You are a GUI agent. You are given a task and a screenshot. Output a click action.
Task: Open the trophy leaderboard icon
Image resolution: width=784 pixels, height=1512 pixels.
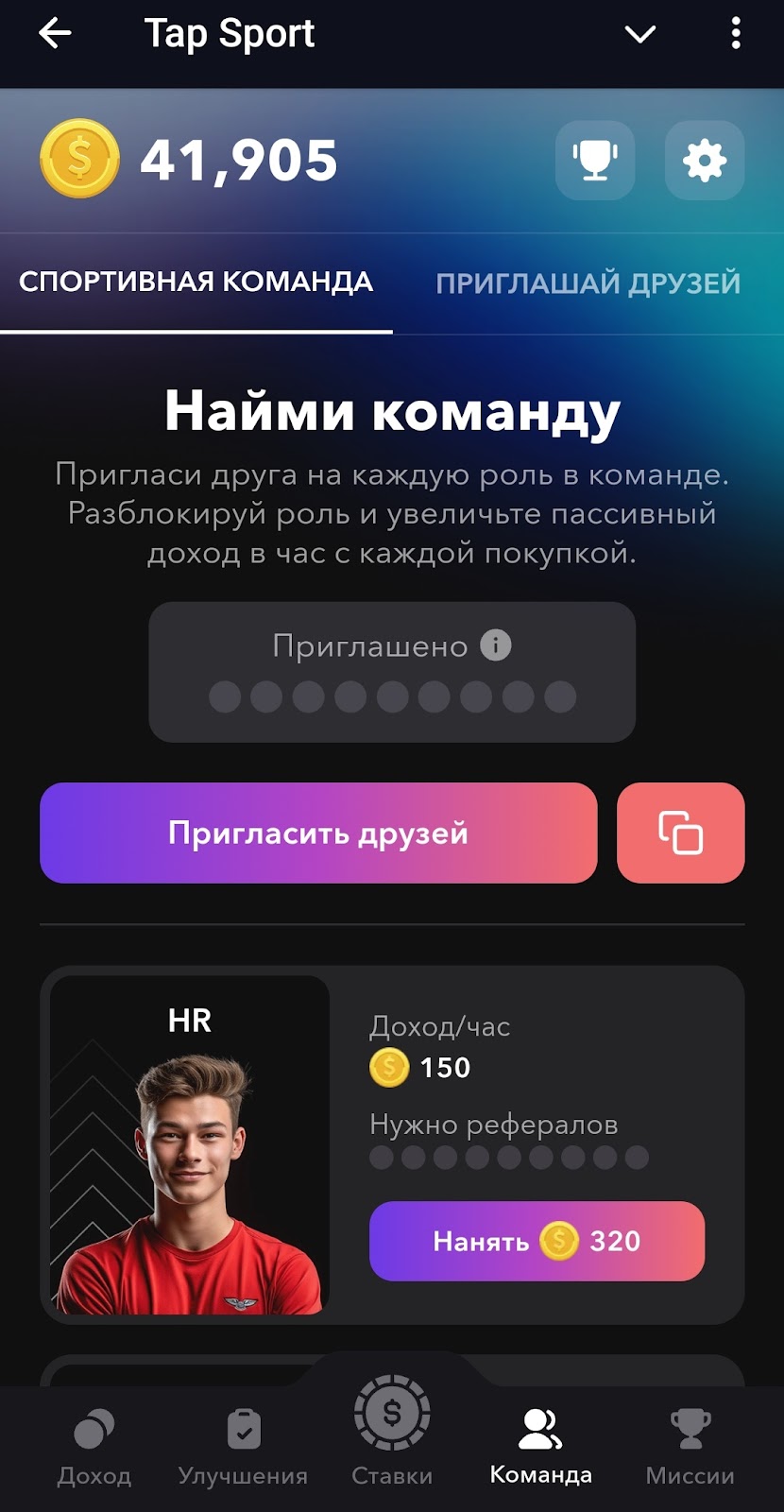595,161
